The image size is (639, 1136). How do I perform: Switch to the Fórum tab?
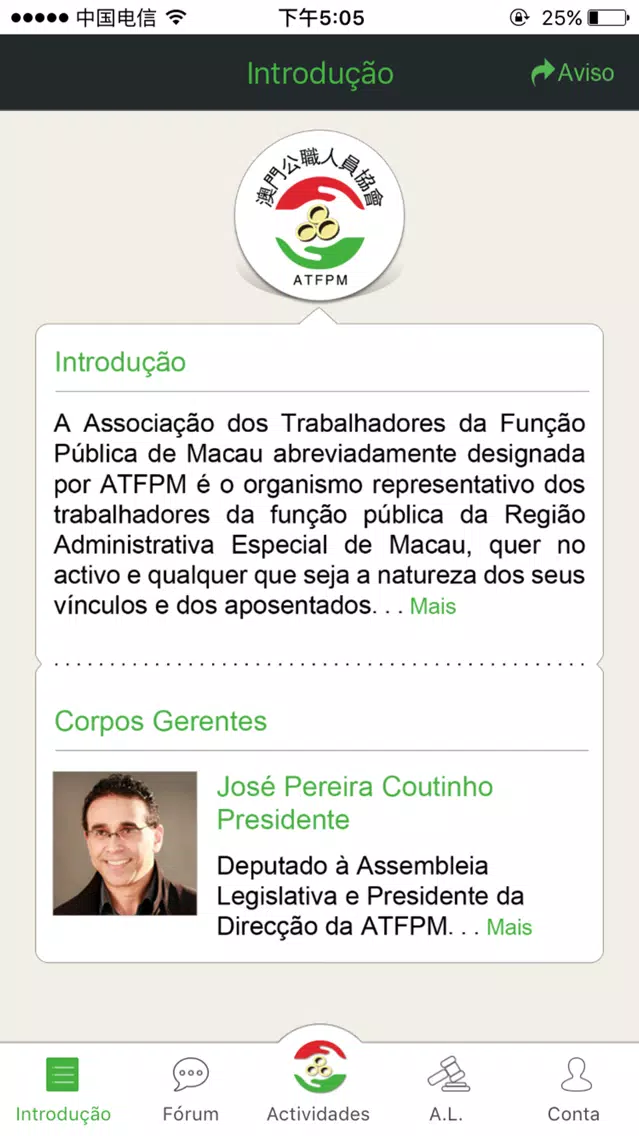click(191, 1089)
